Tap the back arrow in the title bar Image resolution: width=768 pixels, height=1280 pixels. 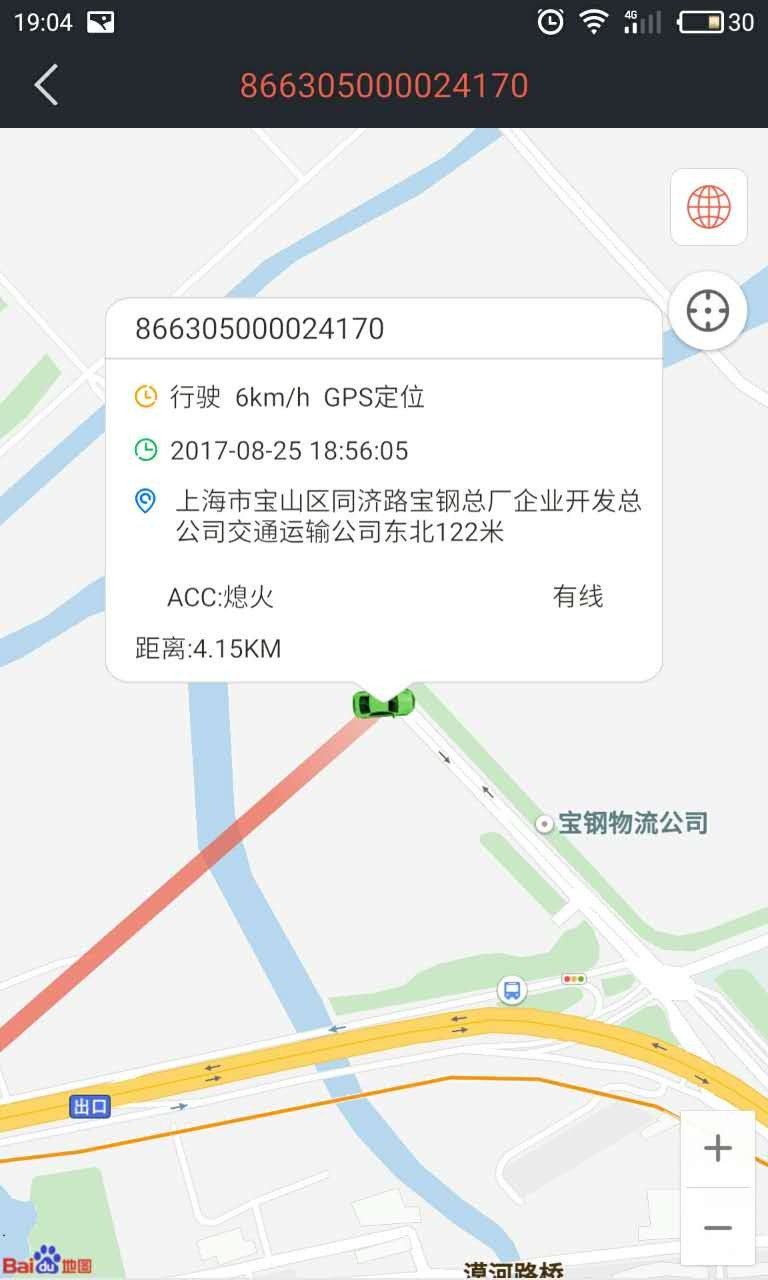(x=44, y=84)
